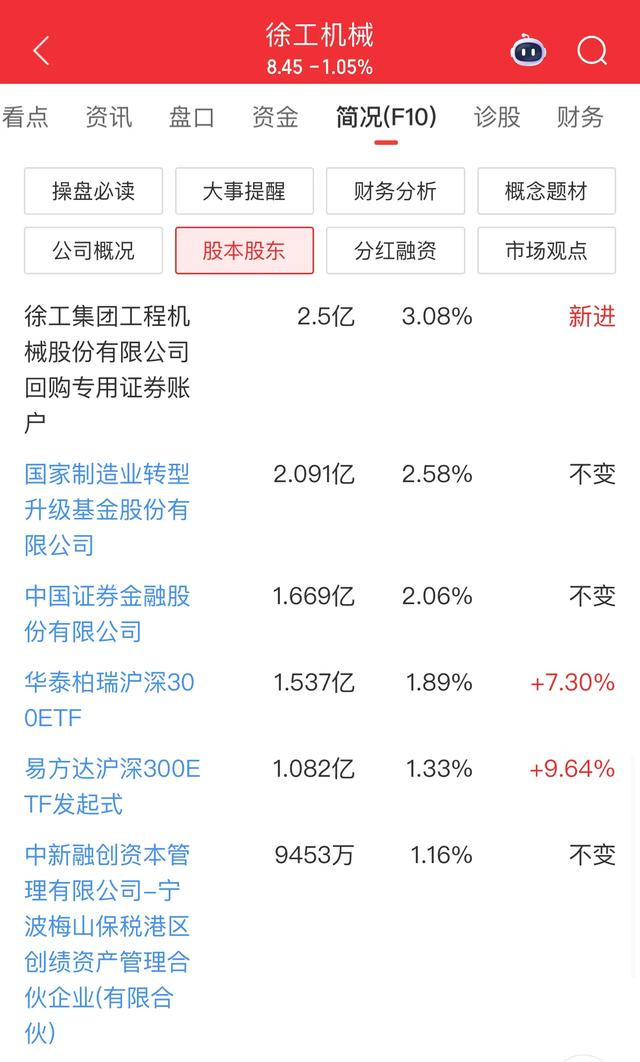640x1062 pixels.
Task: Switch to the 资讯 tab
Action: coord(108,117)
